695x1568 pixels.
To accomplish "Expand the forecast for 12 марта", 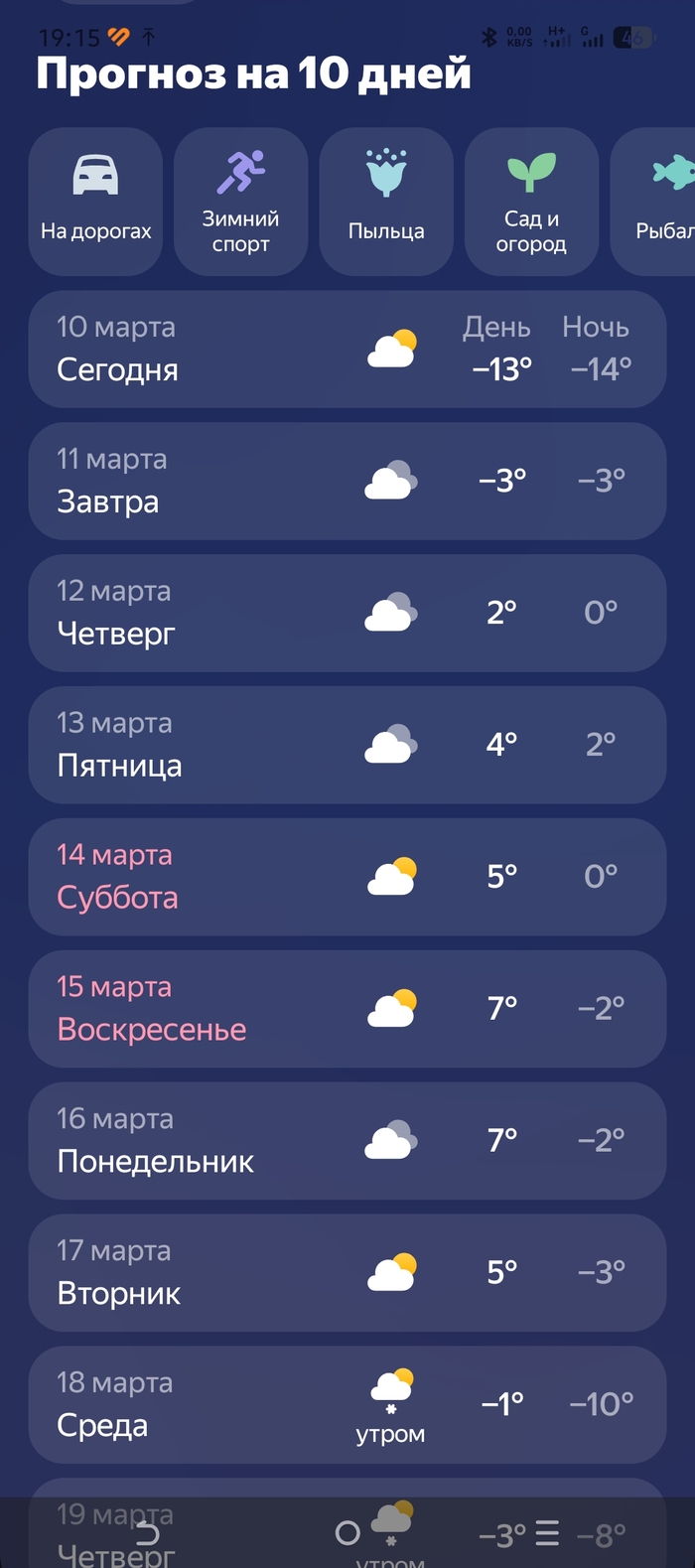I will click(347, 613).
